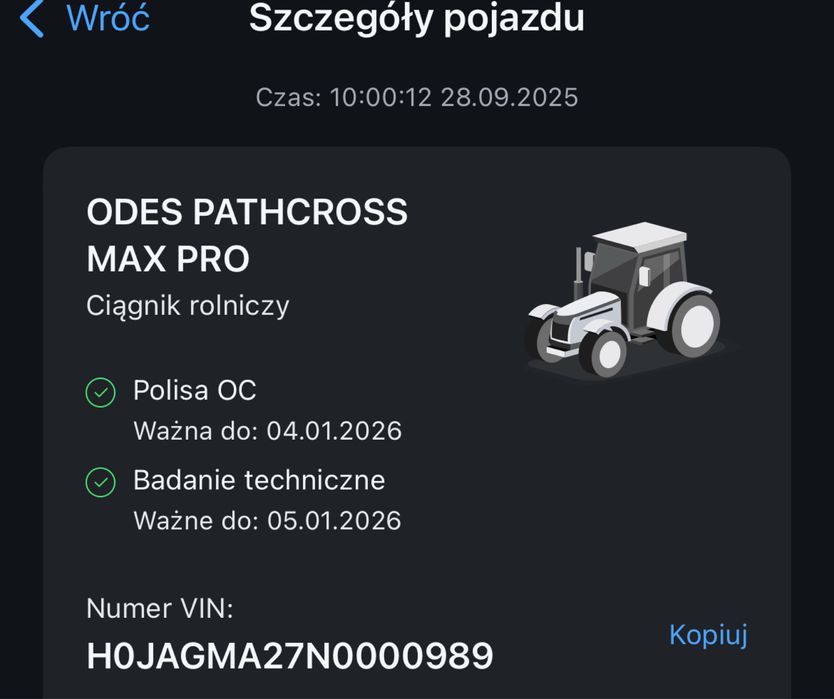Screen dimensions: 834x699
Task: Go back using the Wróć button
Action: click(x=86, y=18)
